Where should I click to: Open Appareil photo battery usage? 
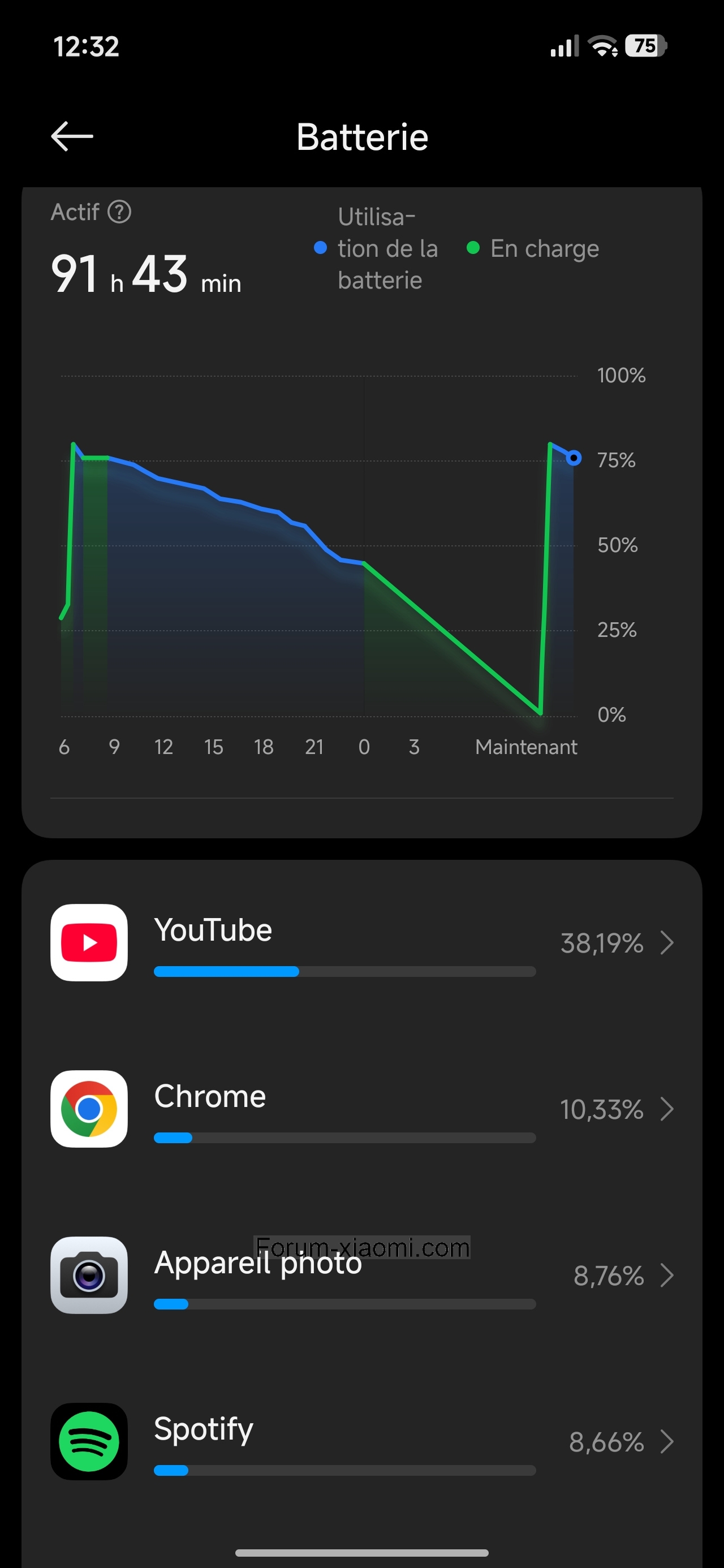(x=361, y=1275)
